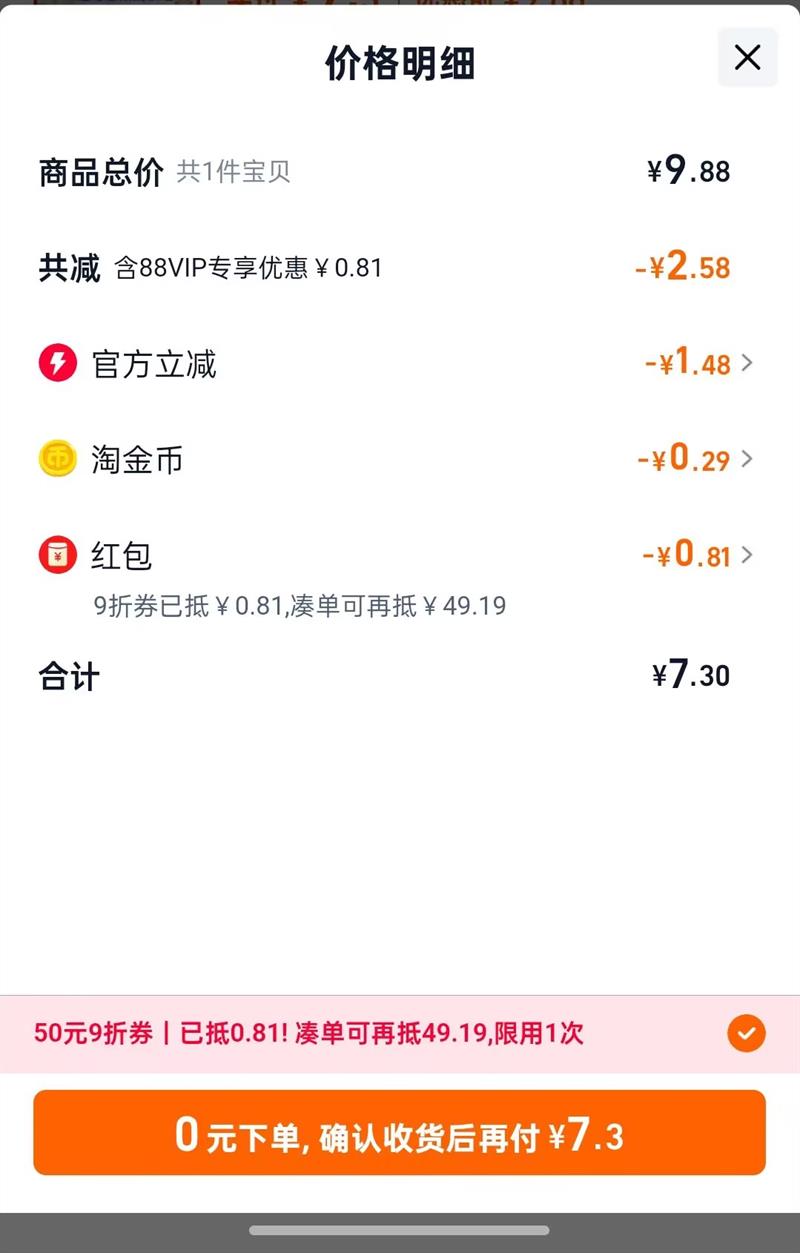
Task: Tap the 0元下单 order button
Action: (x=399, y=1133)
